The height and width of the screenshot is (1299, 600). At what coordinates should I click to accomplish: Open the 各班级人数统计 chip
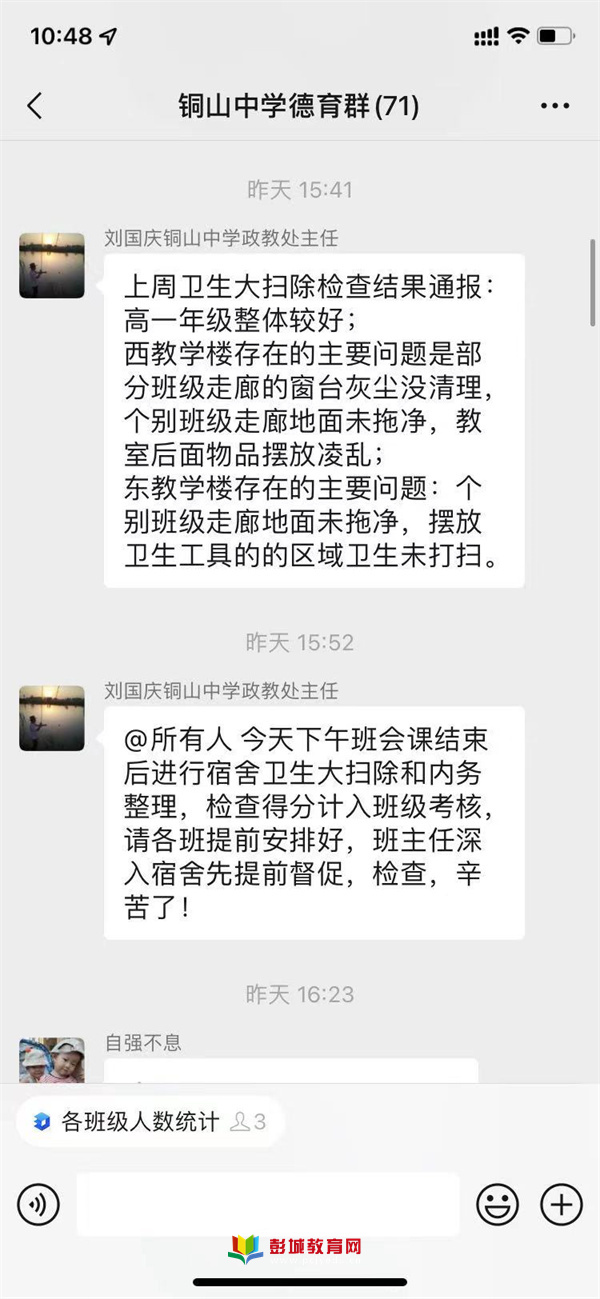click(x=150, y=1122)
